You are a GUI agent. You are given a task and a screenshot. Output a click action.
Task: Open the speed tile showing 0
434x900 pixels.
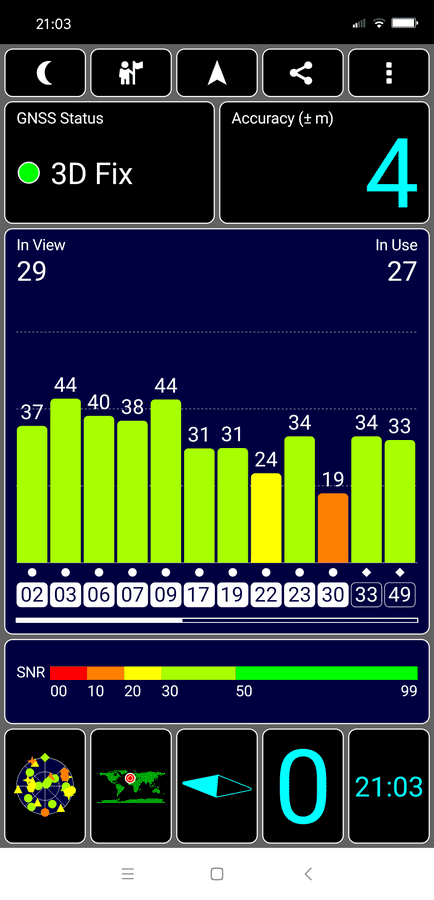point(303,786)
